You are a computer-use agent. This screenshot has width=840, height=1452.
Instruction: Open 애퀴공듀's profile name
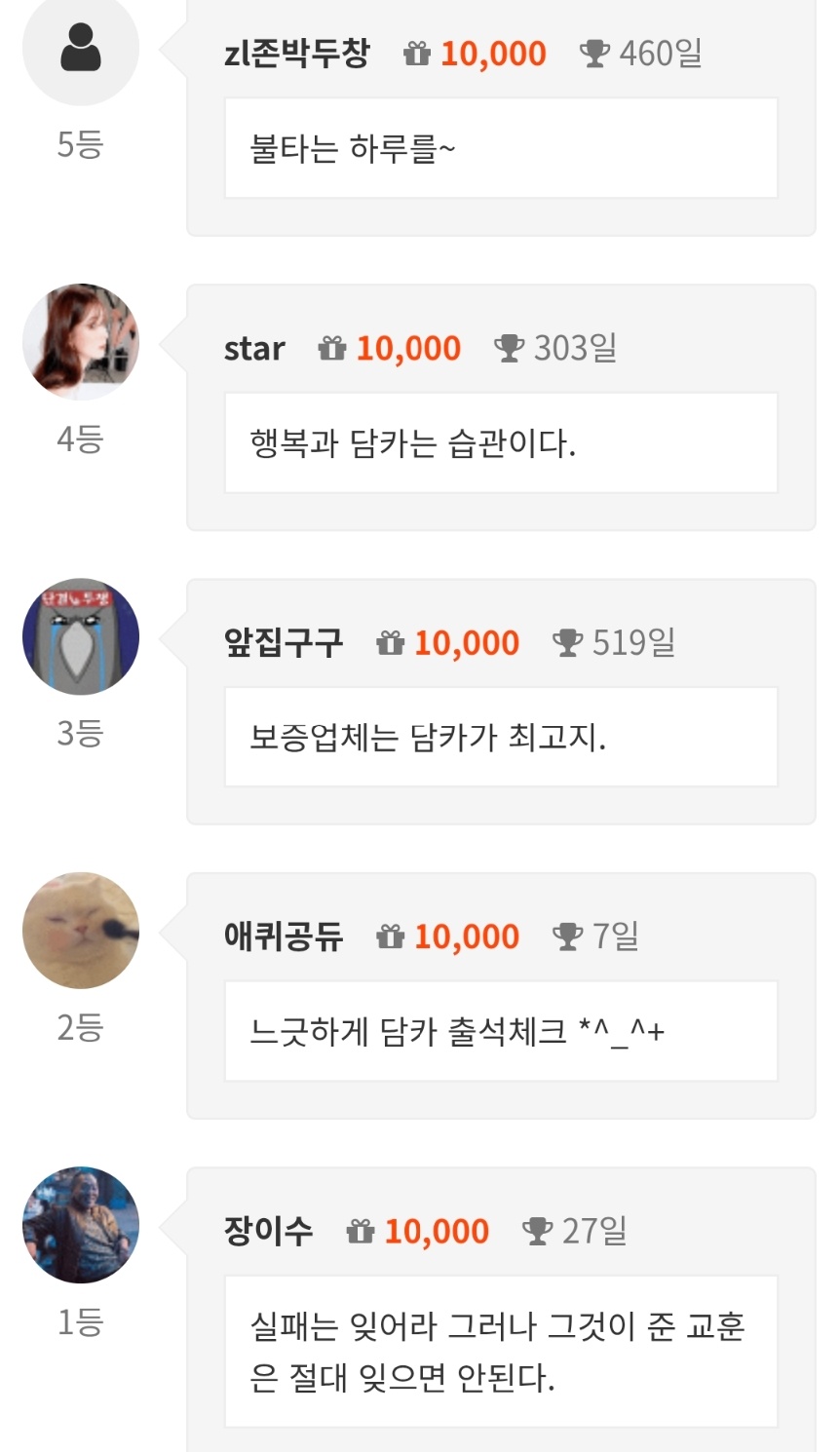[x=284, y=936]
